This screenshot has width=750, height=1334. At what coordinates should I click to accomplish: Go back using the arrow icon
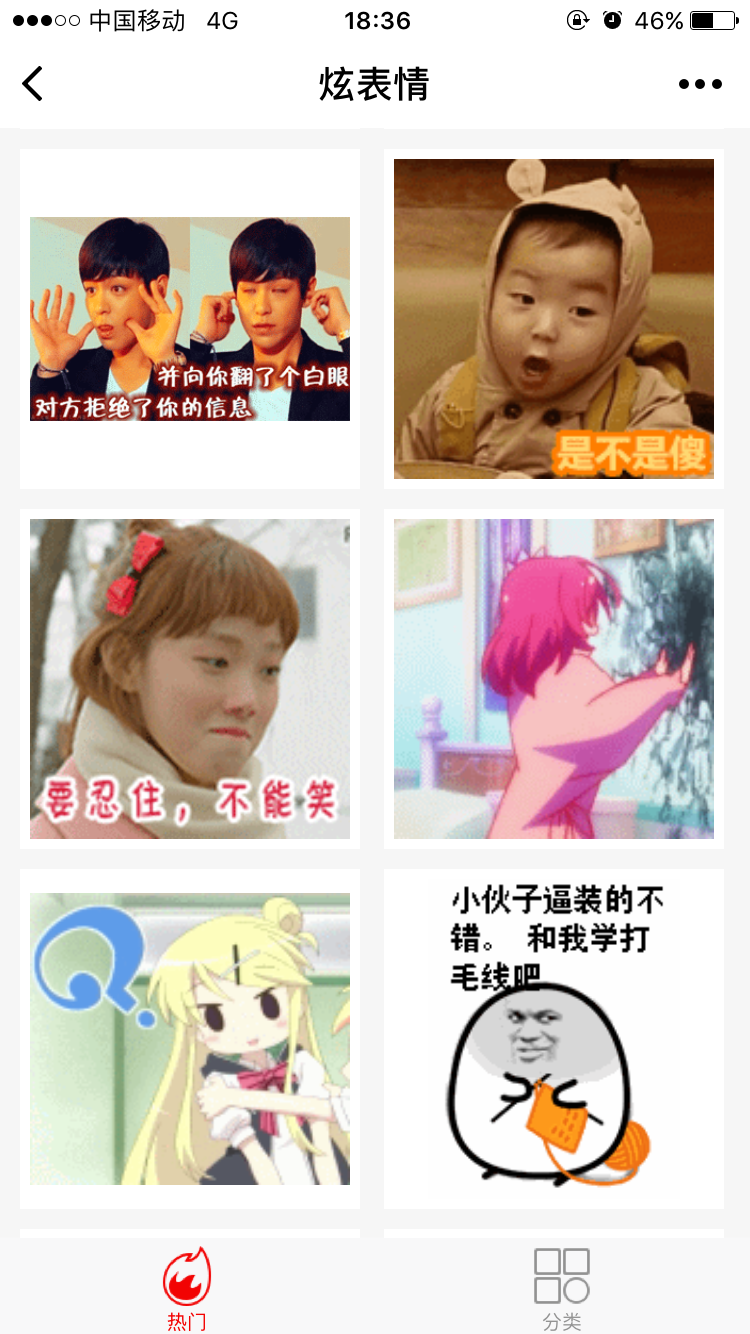click(33, 84)
